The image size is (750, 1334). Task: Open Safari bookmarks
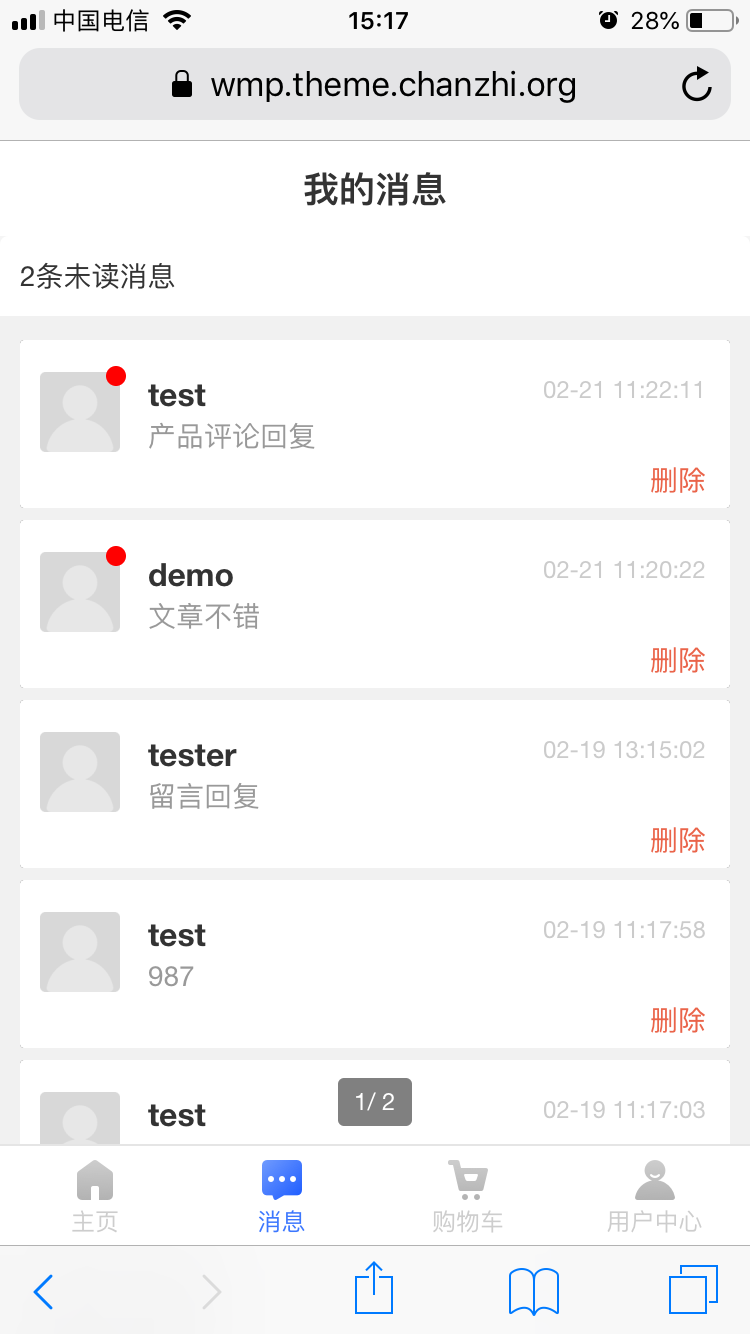coord(534,1291)
